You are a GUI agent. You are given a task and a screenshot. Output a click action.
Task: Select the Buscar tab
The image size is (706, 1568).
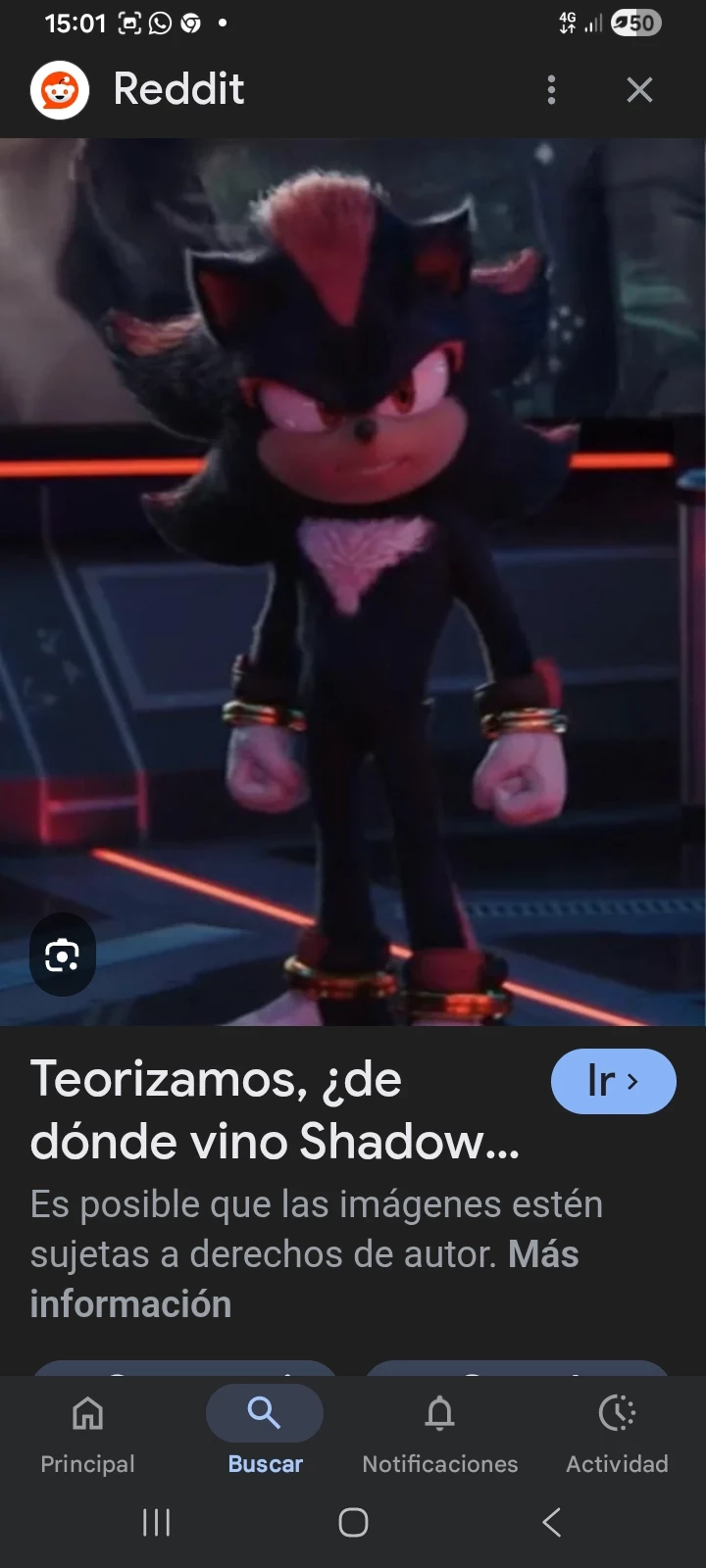point(265,1434)
